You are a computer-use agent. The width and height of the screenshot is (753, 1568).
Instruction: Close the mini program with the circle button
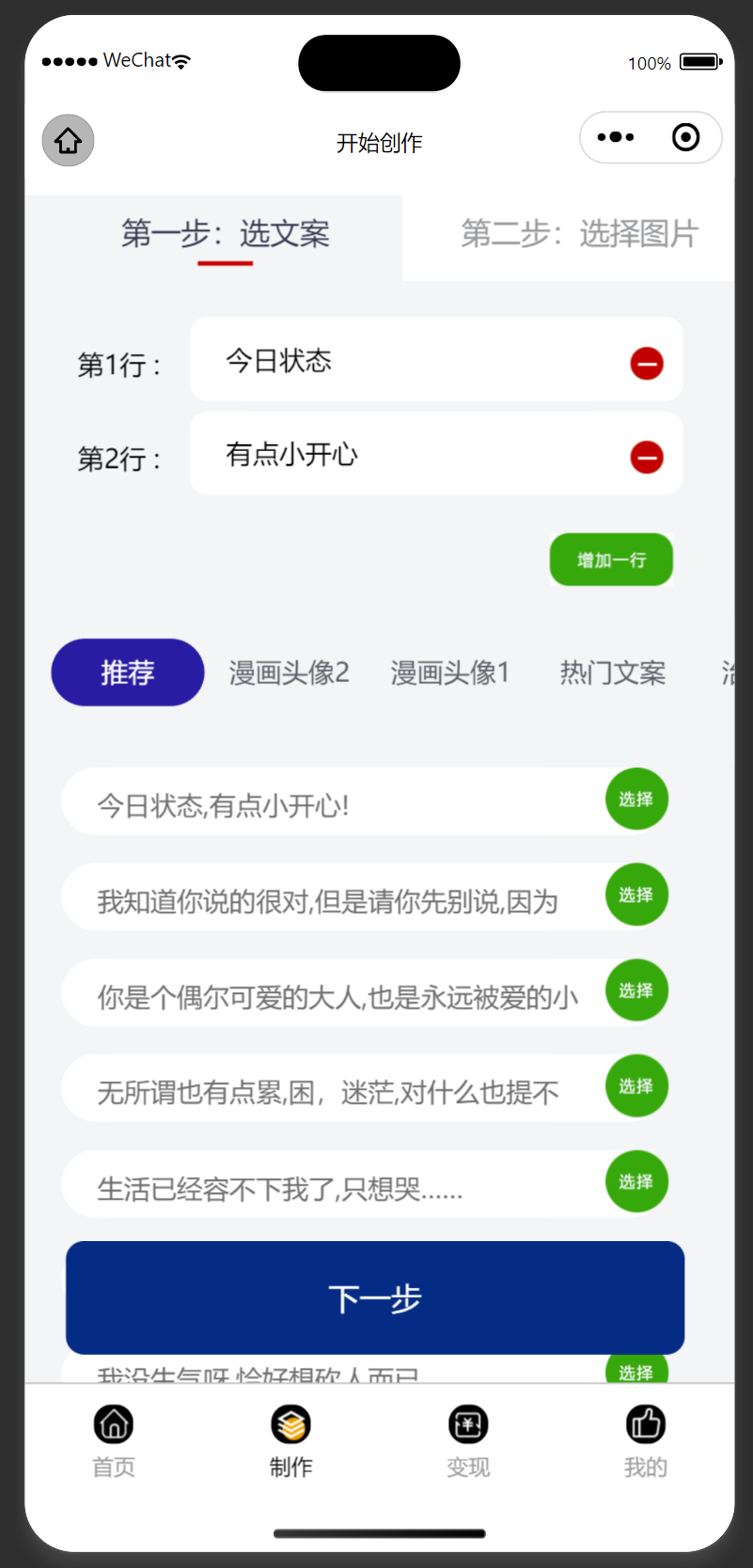click(x=686, y=137)
